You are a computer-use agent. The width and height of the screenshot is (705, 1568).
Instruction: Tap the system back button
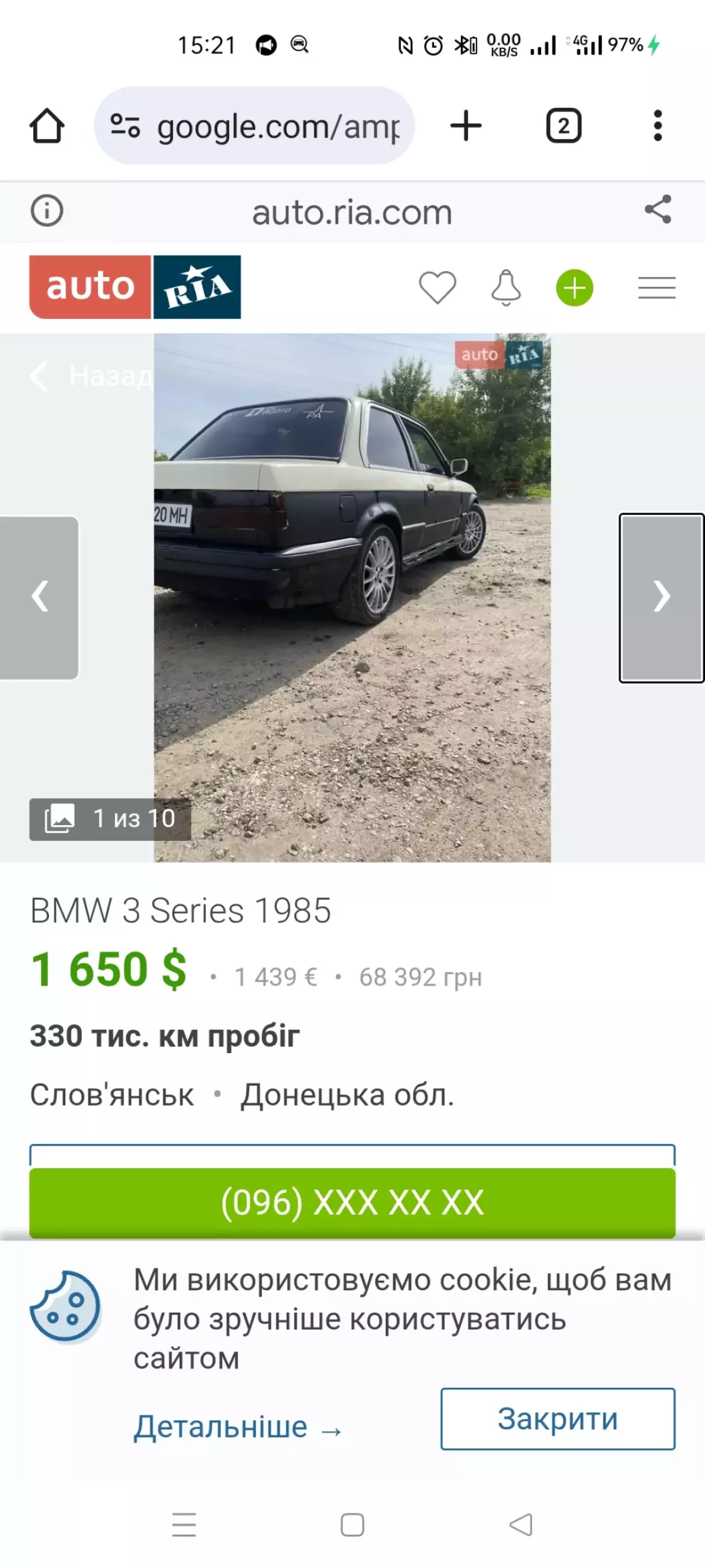[521, 1525]
